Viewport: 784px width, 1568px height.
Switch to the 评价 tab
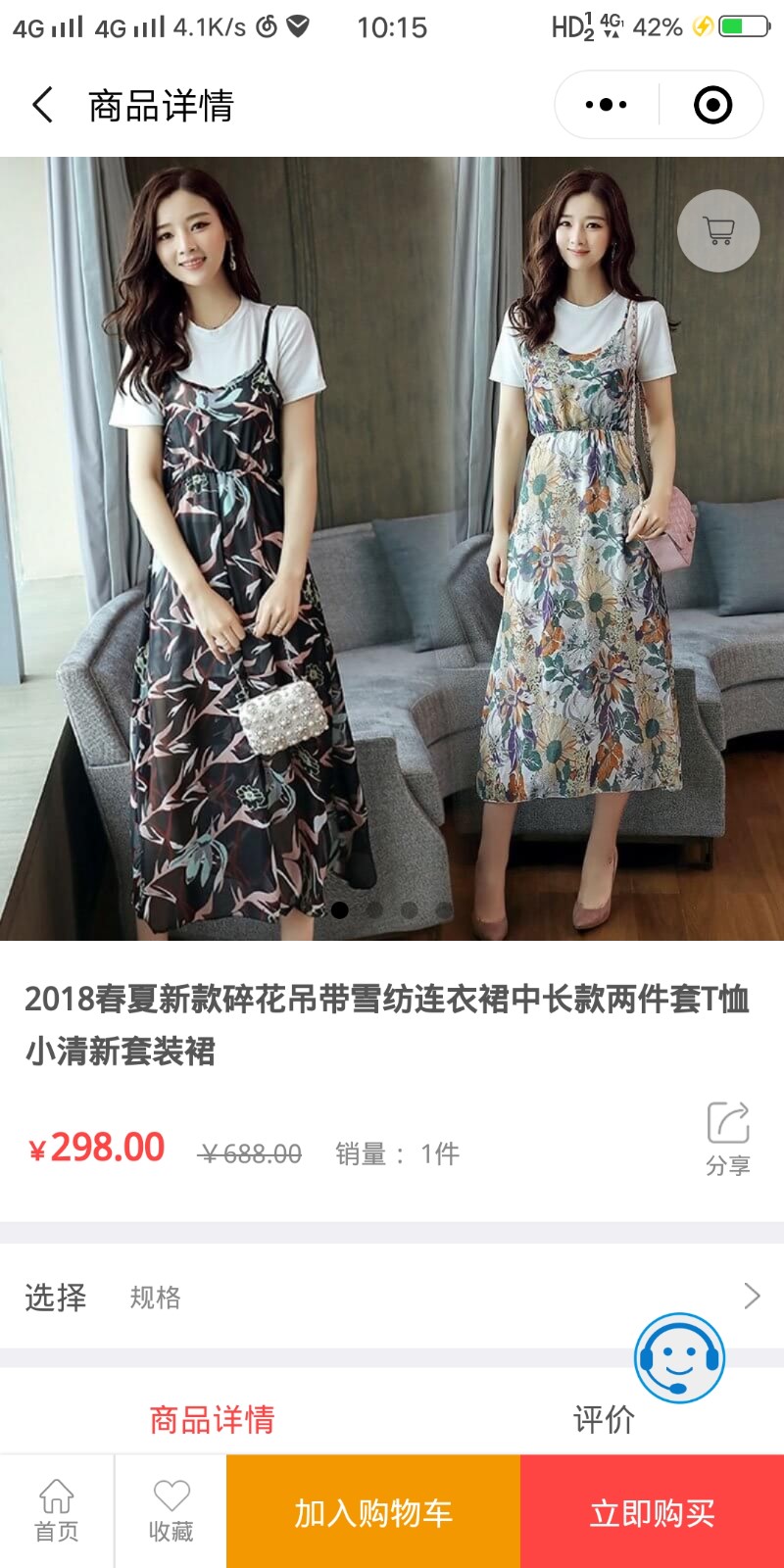tap(604, 1419)
